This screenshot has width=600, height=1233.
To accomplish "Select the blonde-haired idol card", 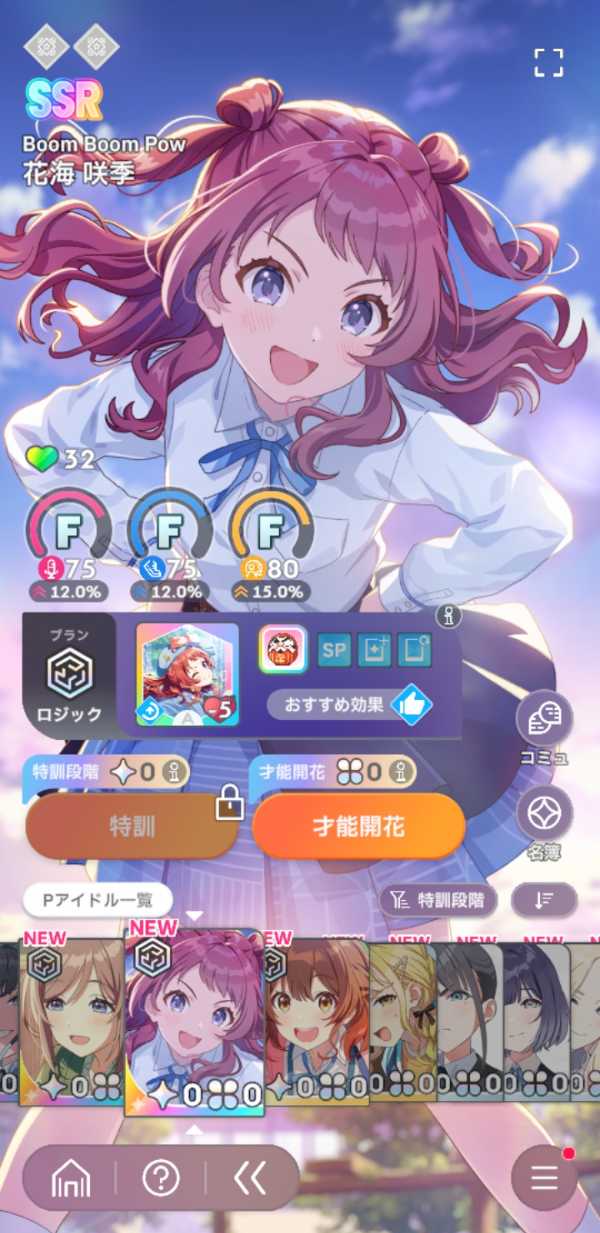I will click(x=402, y=1020).
